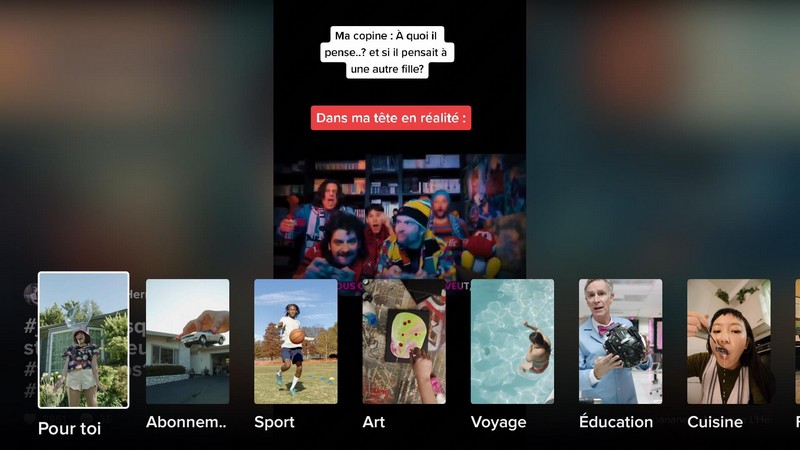Open the Abonnements category

click(187, 341)
